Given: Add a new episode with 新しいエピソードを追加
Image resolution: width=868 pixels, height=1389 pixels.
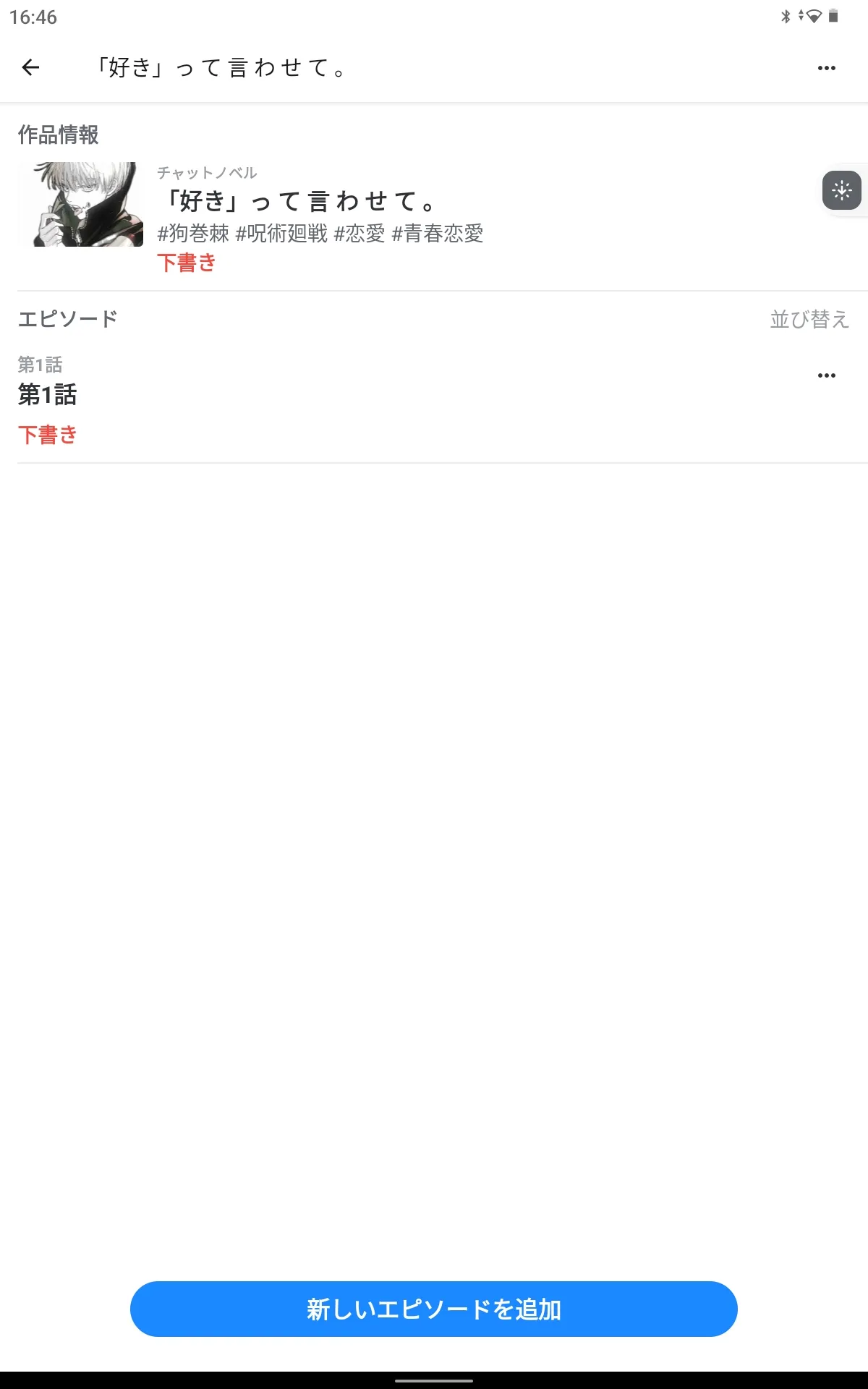Looking at the screenshot, I should [434, 1309].
